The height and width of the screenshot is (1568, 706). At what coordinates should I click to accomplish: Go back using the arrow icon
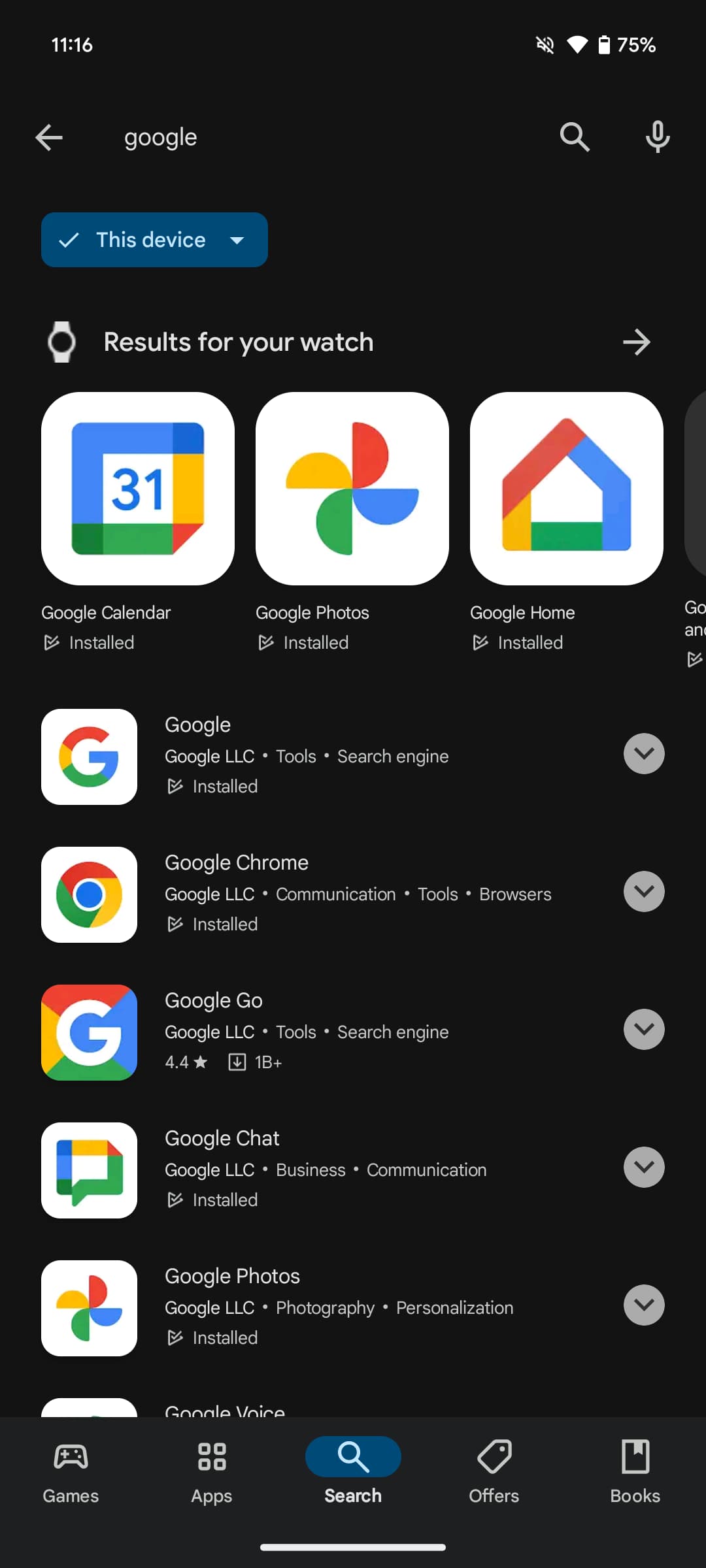49,137
